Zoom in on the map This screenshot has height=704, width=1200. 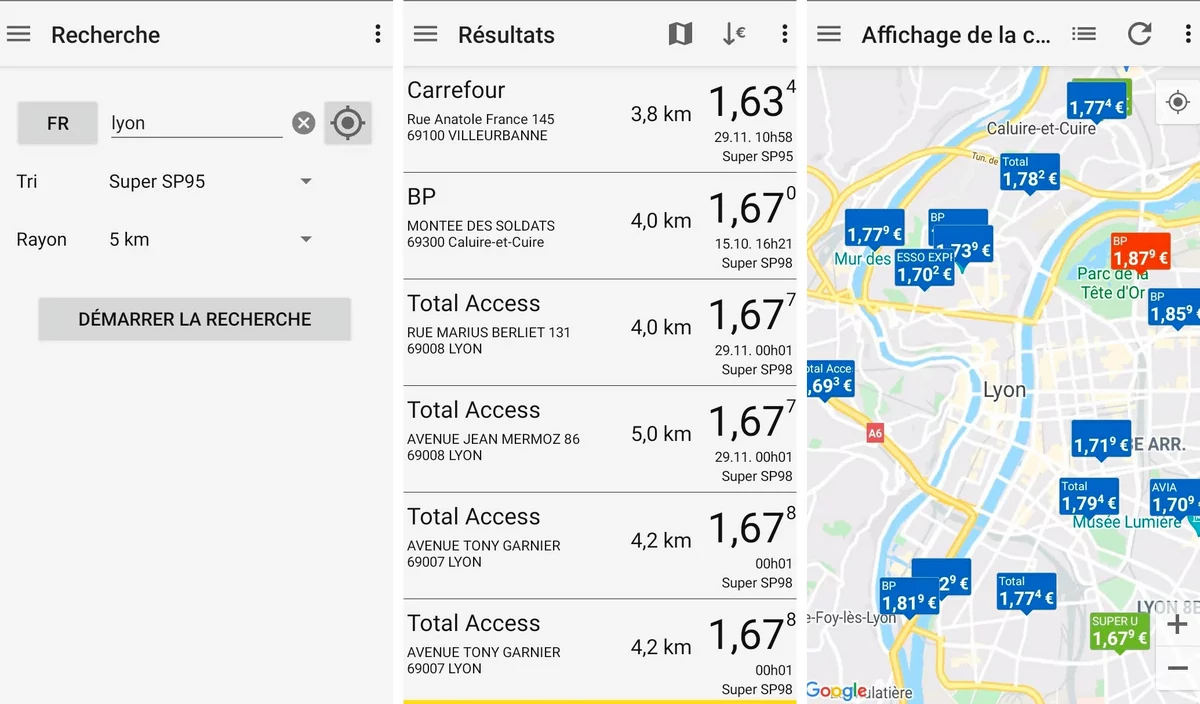pos(1177,625)
